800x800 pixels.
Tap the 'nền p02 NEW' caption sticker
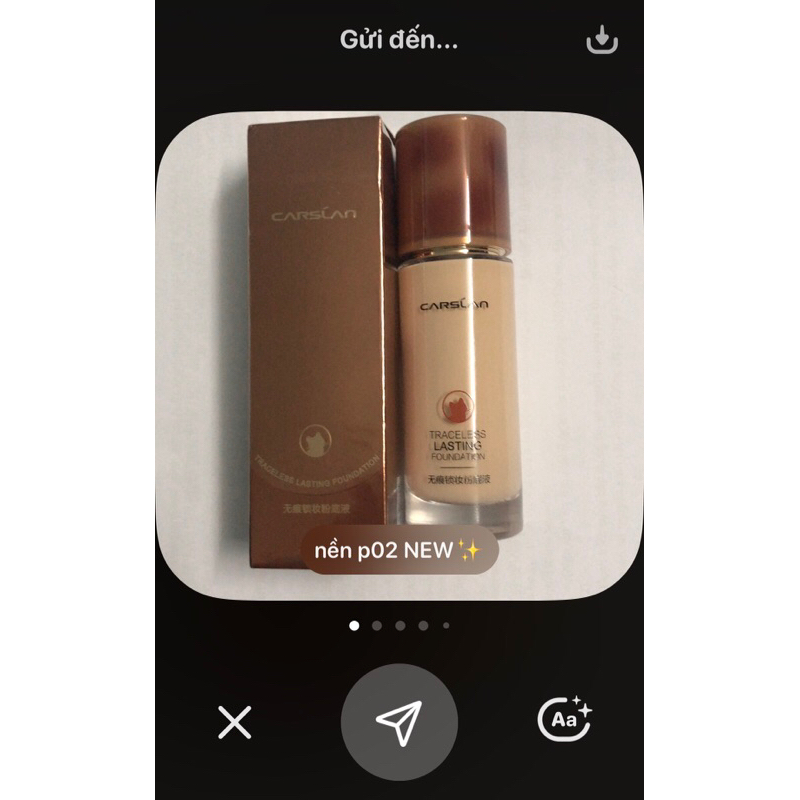point(399,549)
